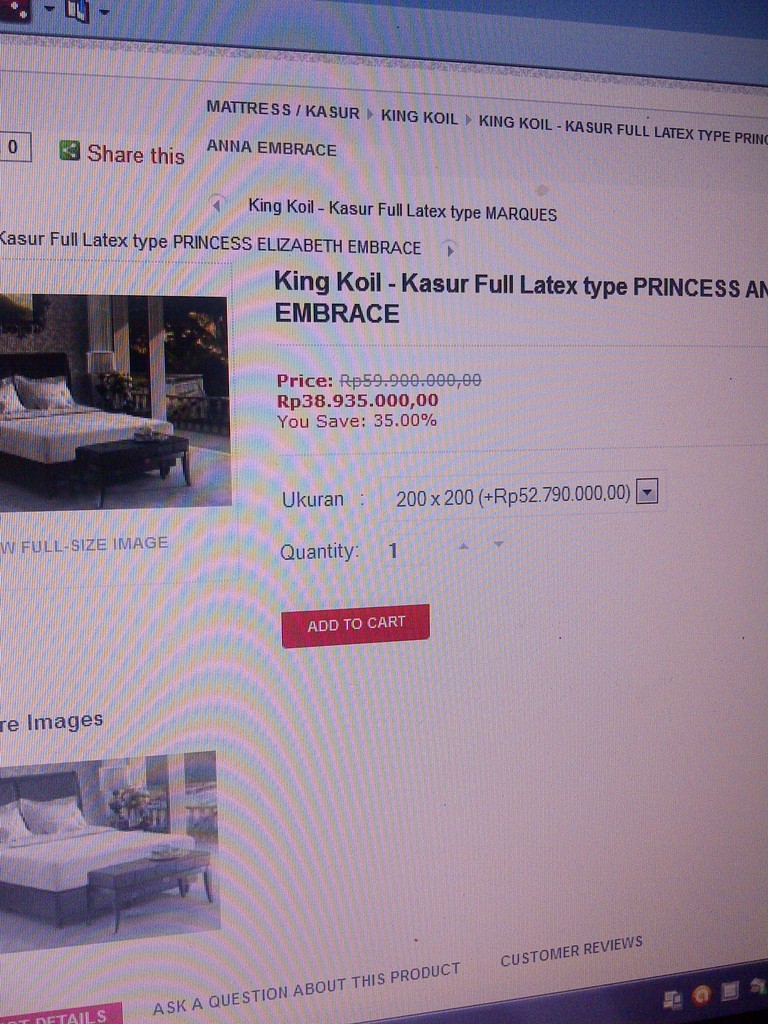Open the thumbnail under More Images
The width and height of the screenshot is (768, 1024).
pos(106,850)
